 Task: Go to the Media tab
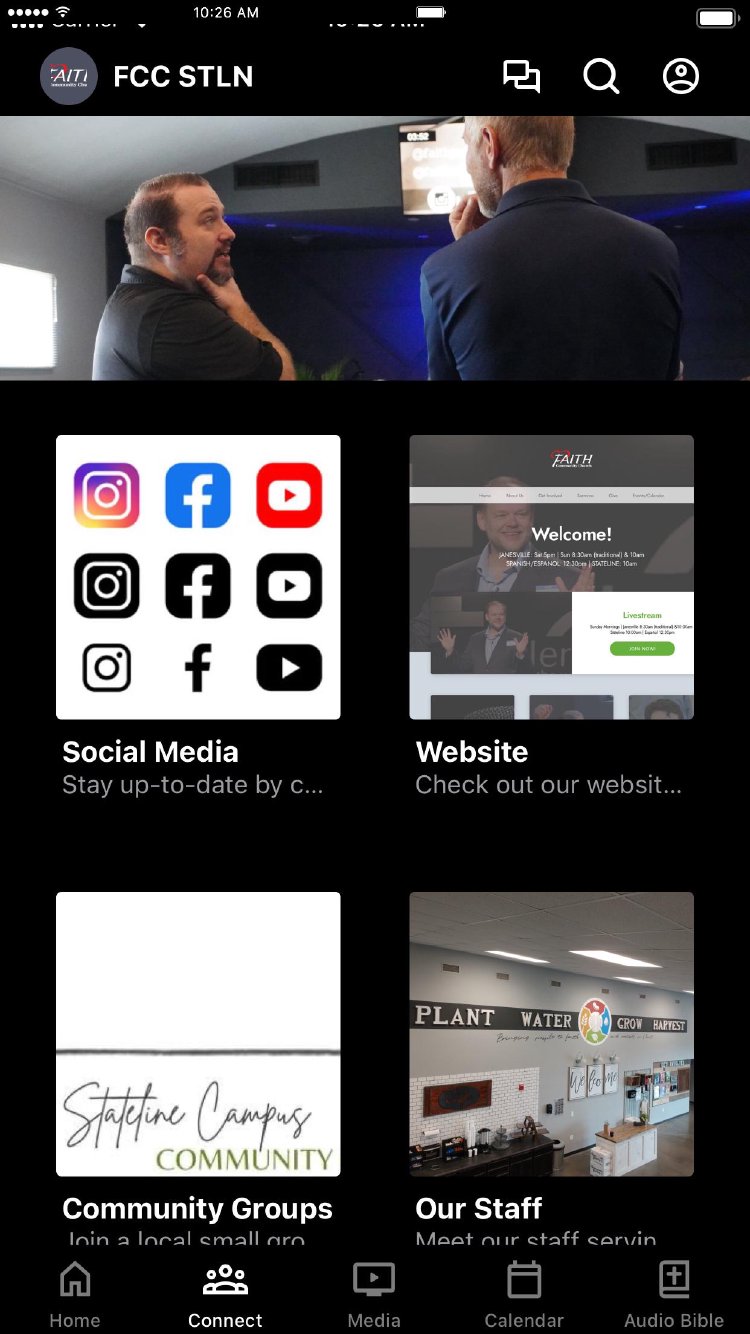[x=374, y=1295]
